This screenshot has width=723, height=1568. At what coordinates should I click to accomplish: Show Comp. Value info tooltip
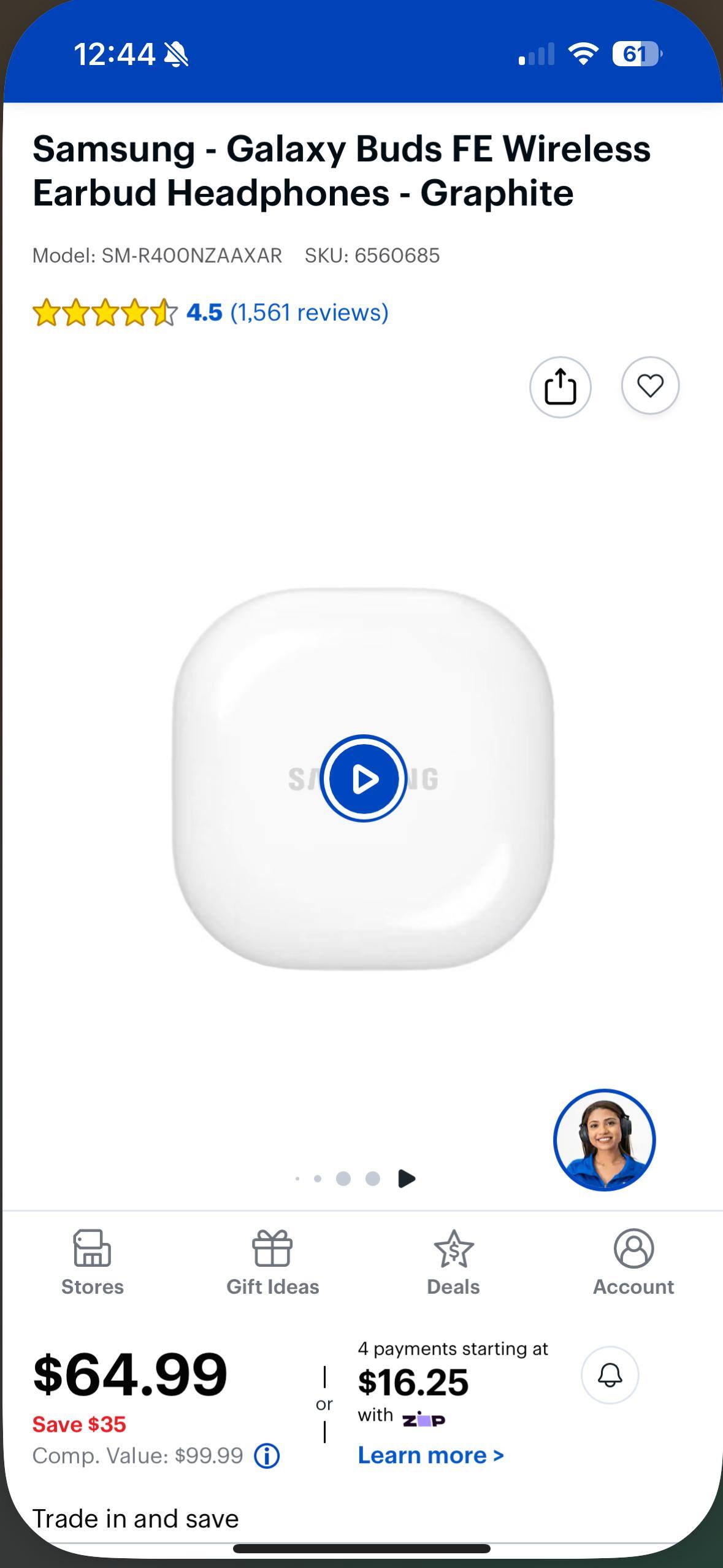point(267,1456)
